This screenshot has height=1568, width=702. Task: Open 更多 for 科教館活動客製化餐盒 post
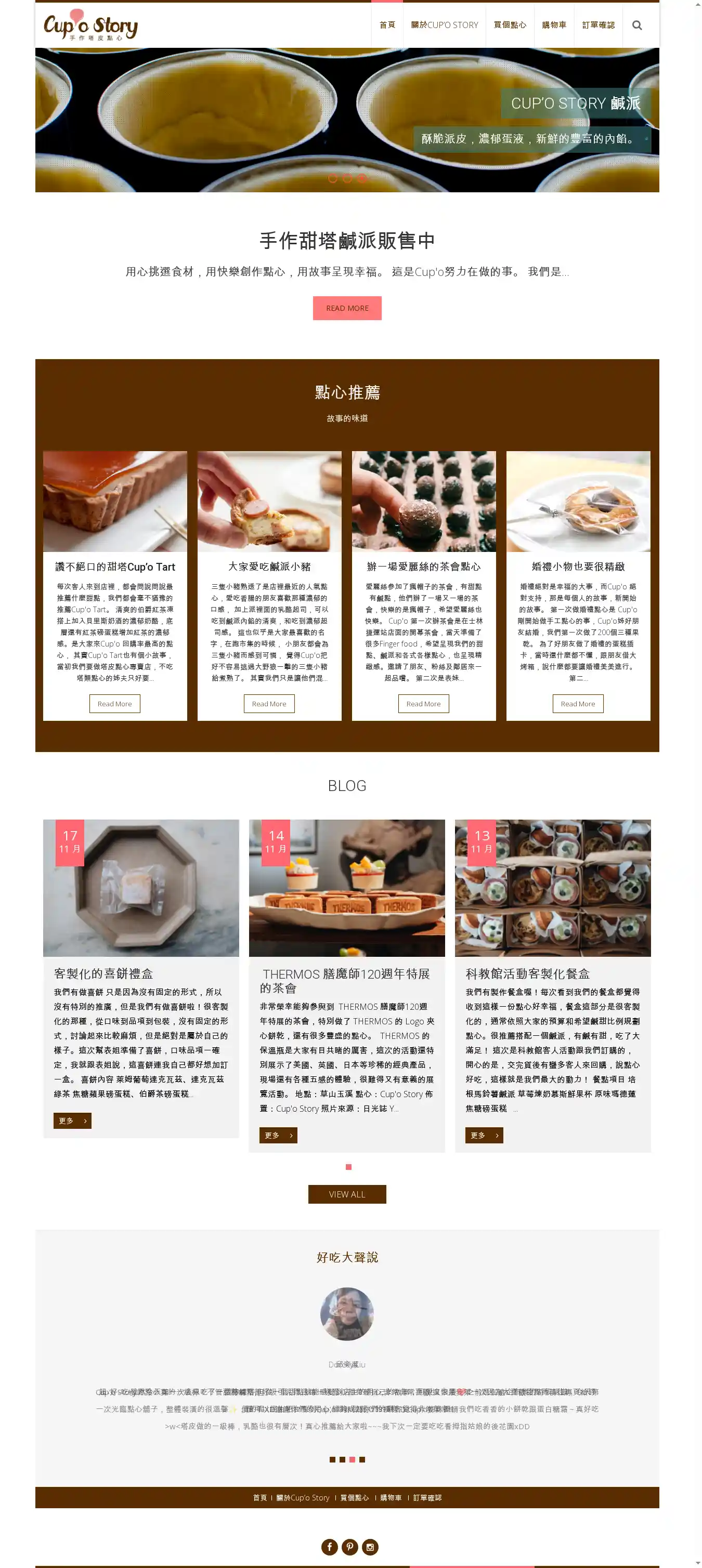click(484, 1135)
